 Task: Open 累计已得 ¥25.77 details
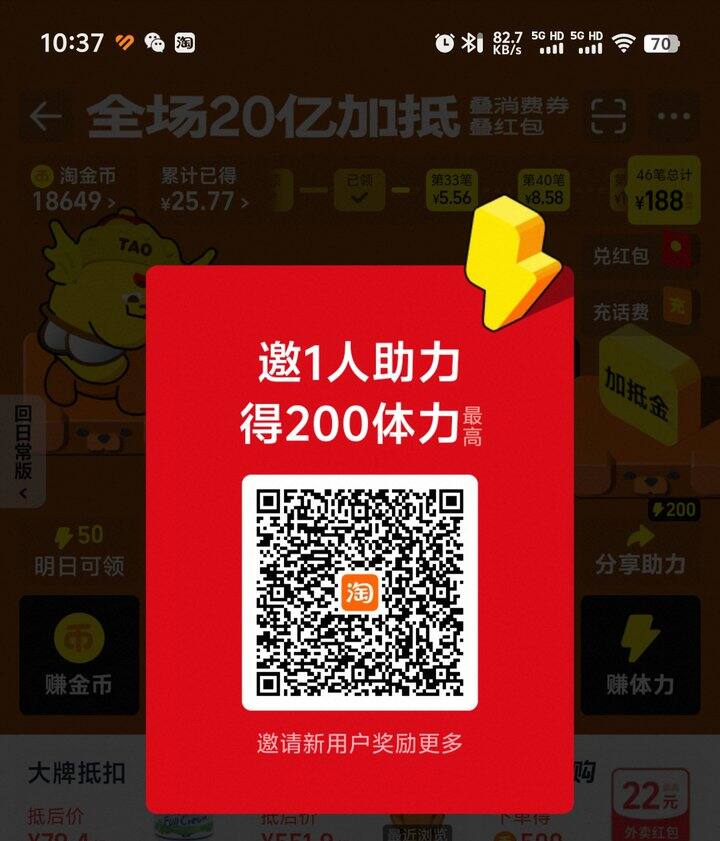pyautogui.click(x=205, y=189)
